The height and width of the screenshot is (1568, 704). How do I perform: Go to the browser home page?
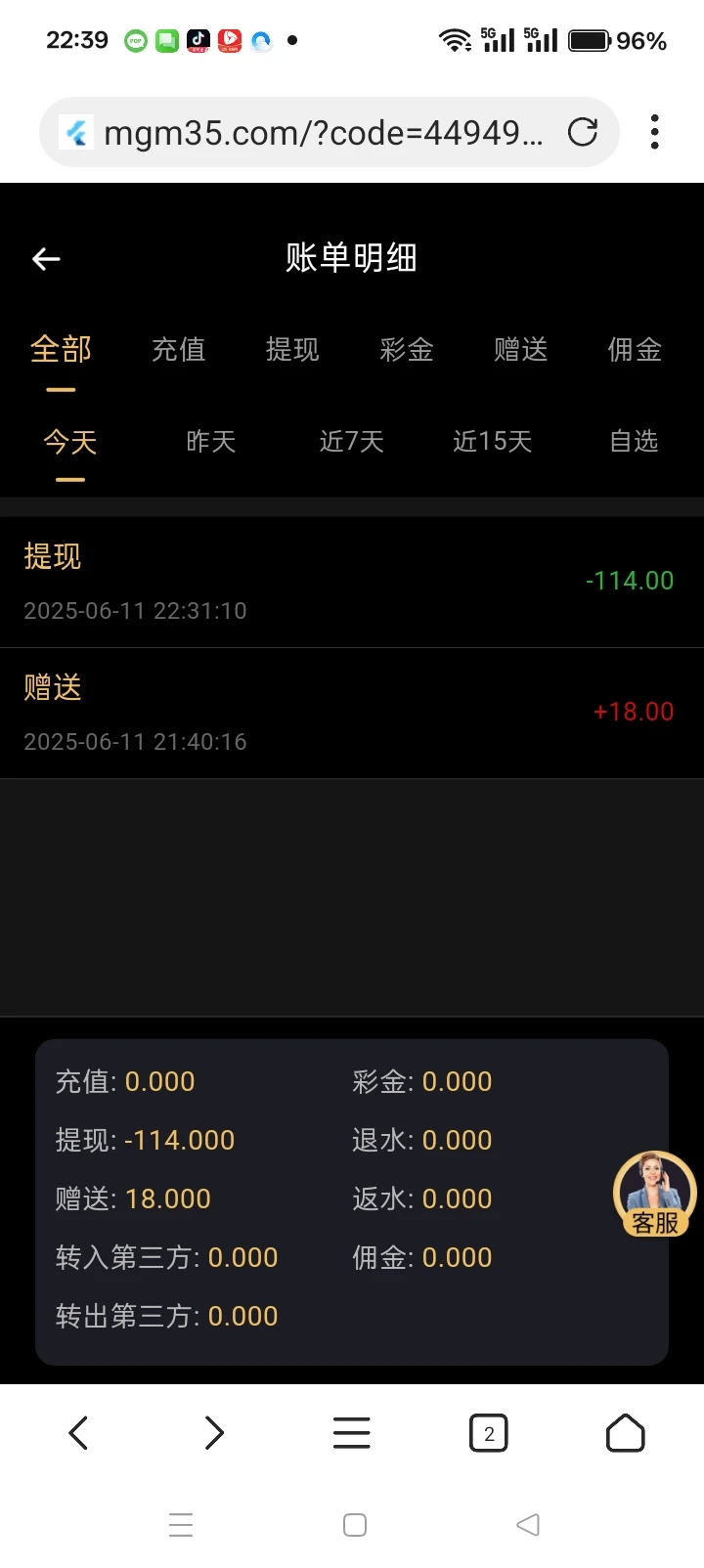click(x=625, y=1434)
